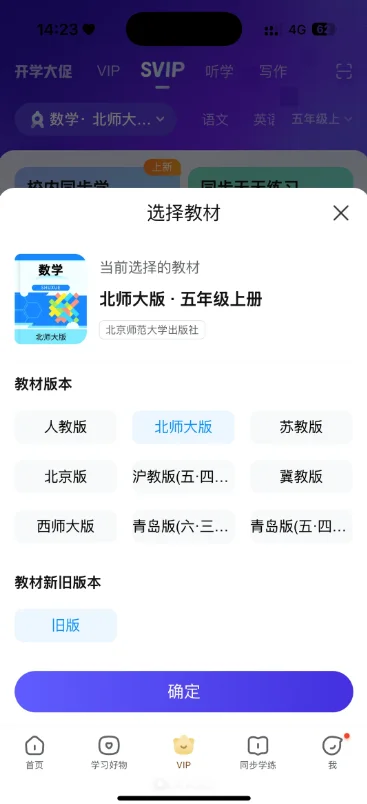Select the 旧版 edition chip
This screenshot has width=367, height=804.
tap(66, 626)
